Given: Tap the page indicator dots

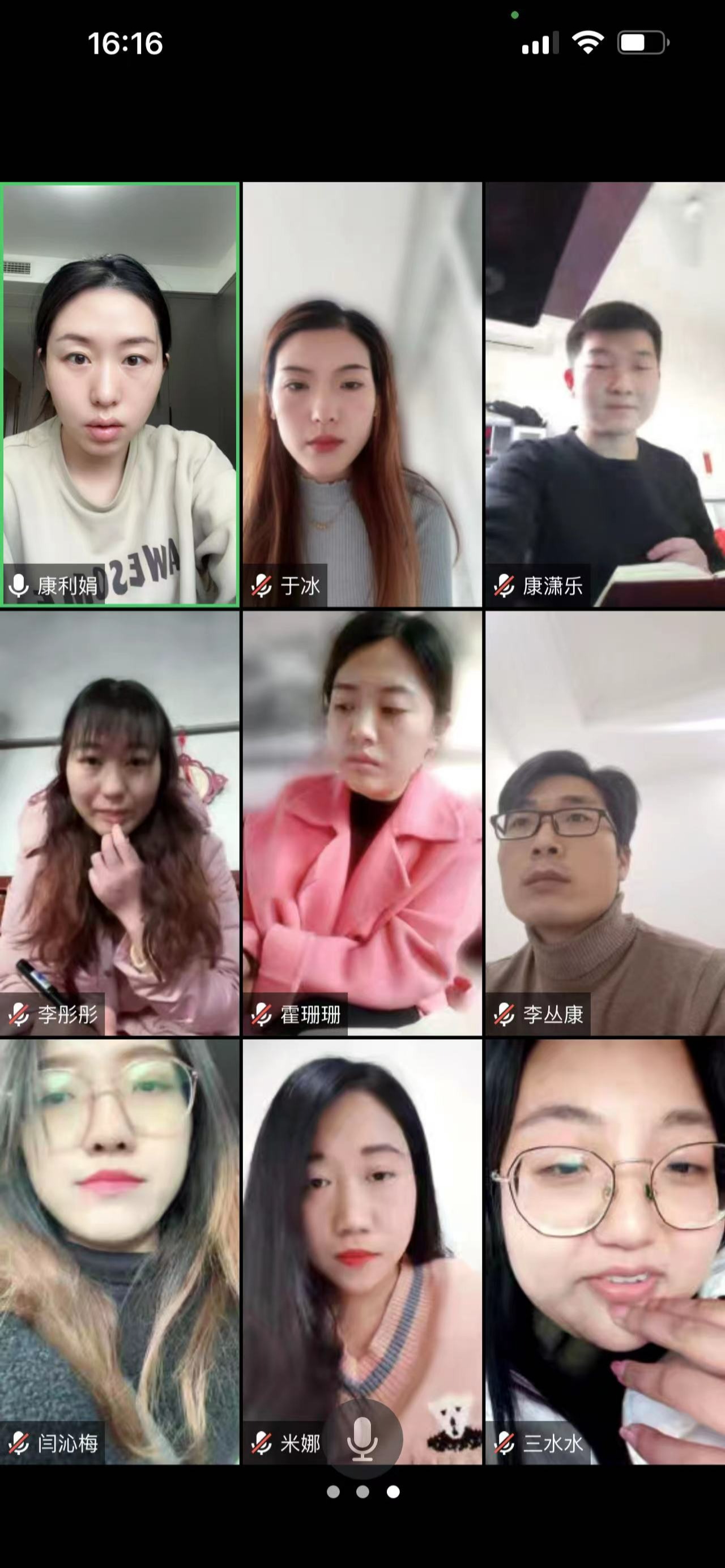Looking at the screenshot, I should (x=363, y=1492).
